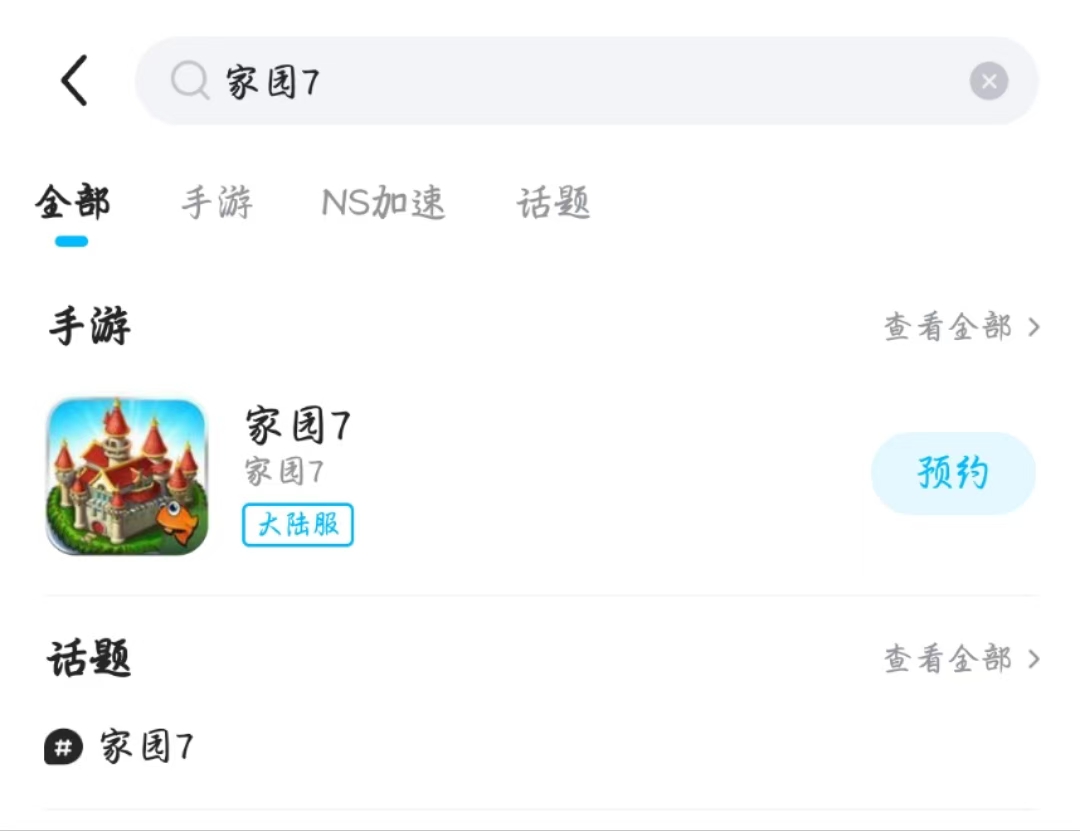Go back using the back arrow
This screenshot has width=1080, height=831.
tap(75, 80)
